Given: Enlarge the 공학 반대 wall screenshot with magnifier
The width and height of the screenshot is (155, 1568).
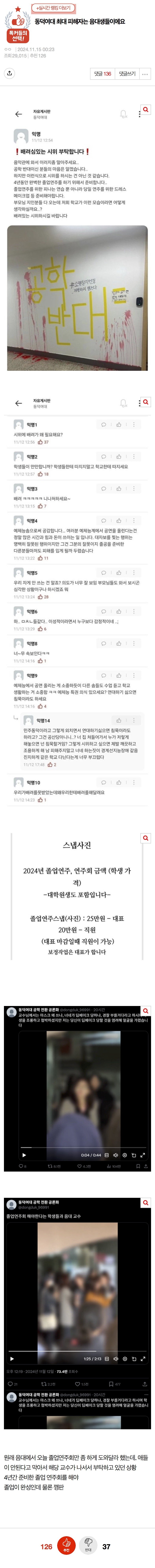Looking at the screenshot, I should (x=145, y=110).
